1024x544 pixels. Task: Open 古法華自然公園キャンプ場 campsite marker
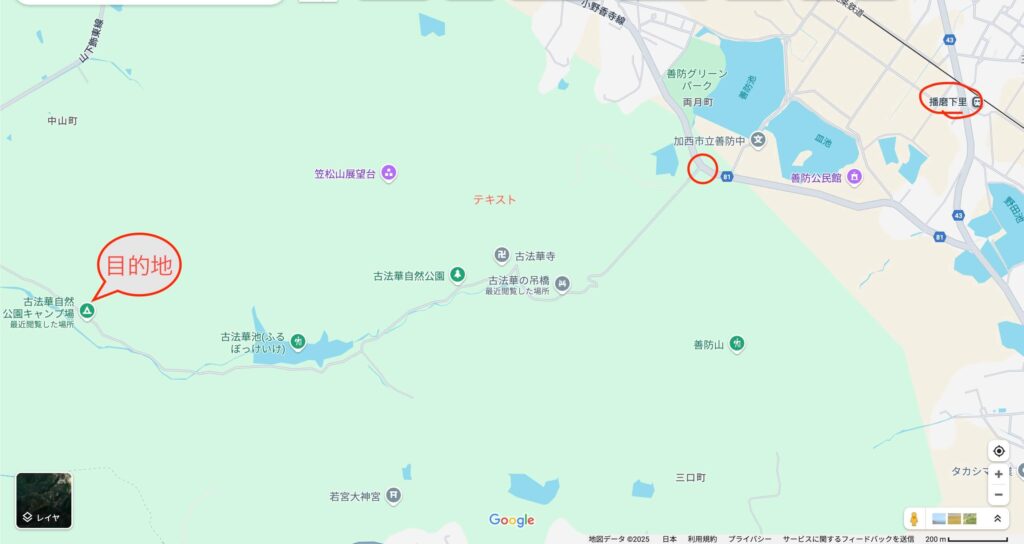point(87,311)
